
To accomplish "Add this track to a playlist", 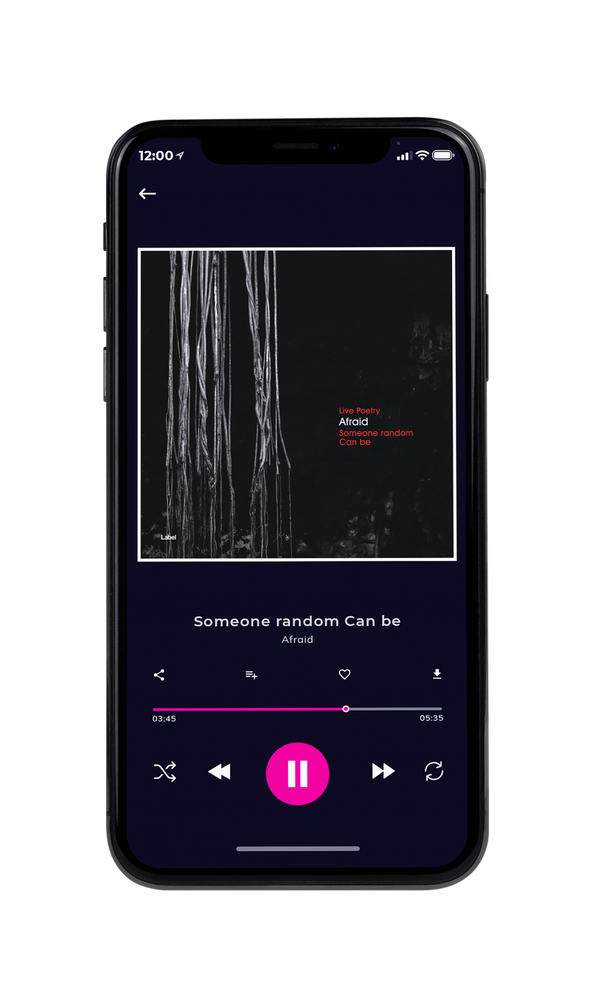I will (x=251, y=675).
